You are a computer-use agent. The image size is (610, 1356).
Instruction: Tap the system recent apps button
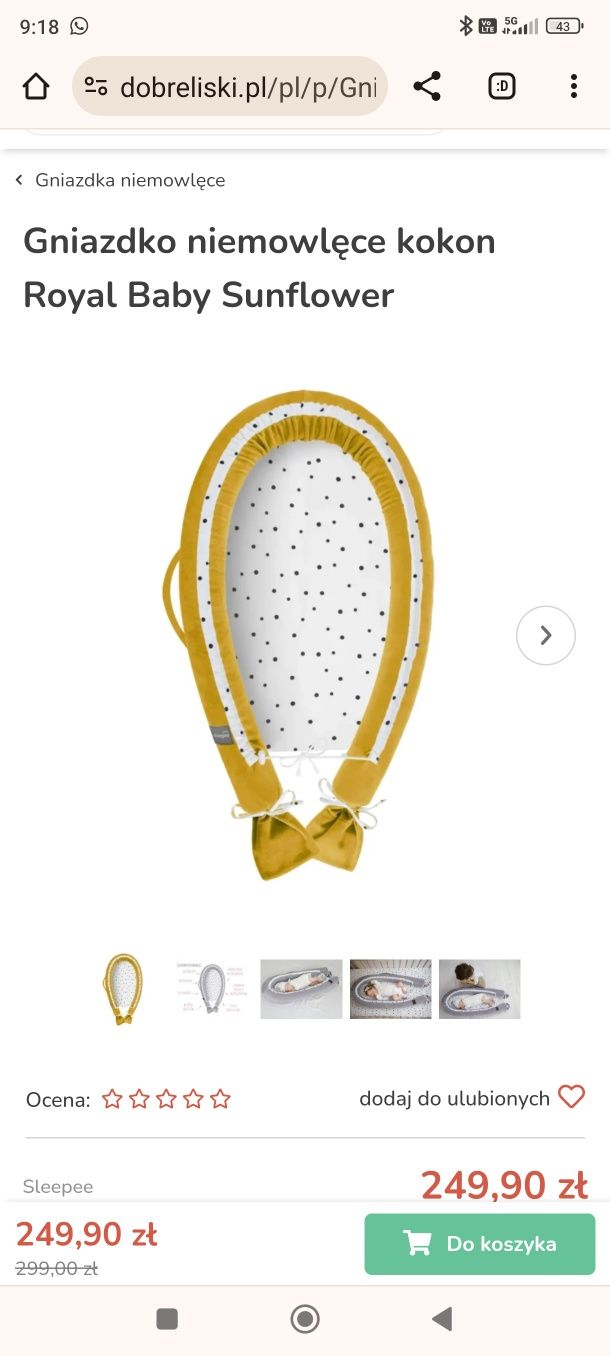(167, 1319)
